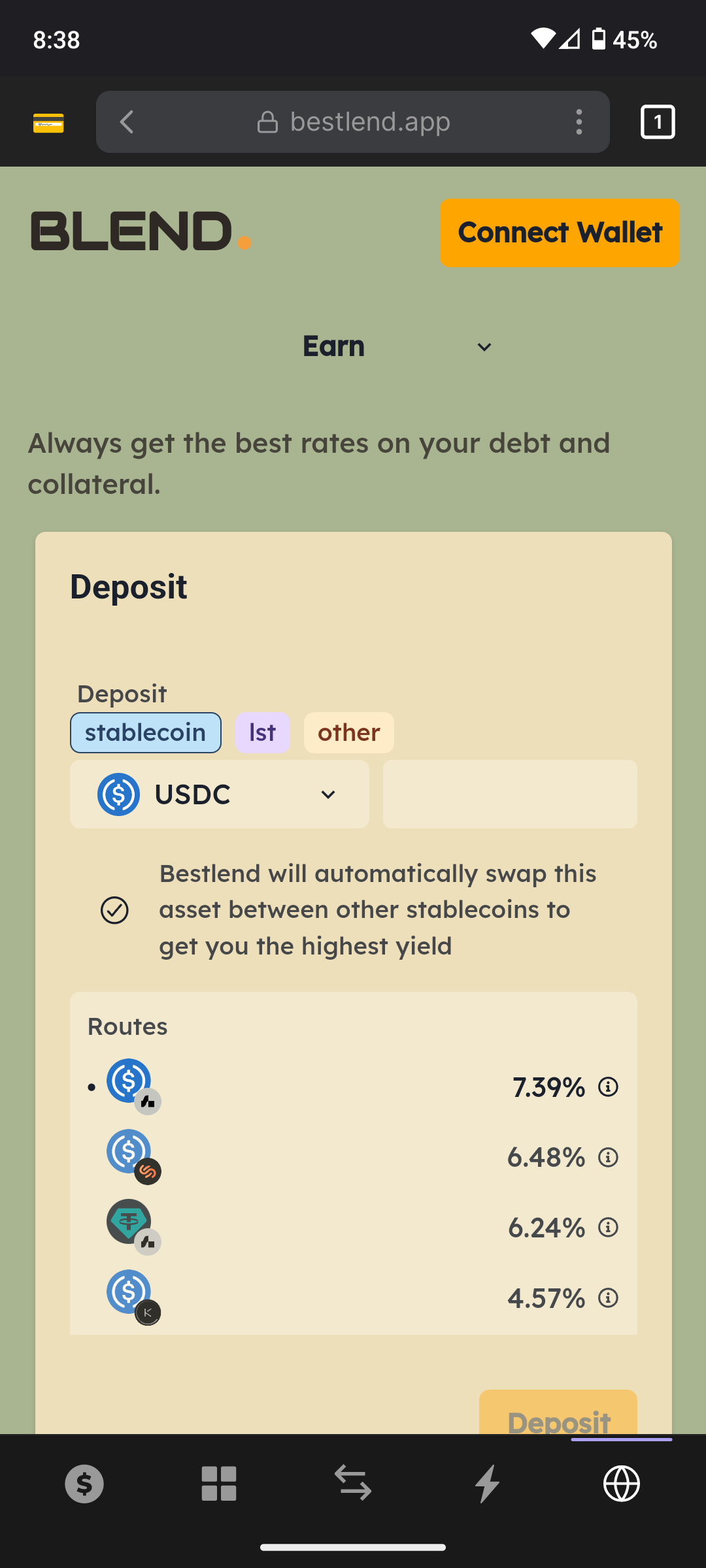
Task: Select the stablecoin chip
Action: click(x=146, y=732)
